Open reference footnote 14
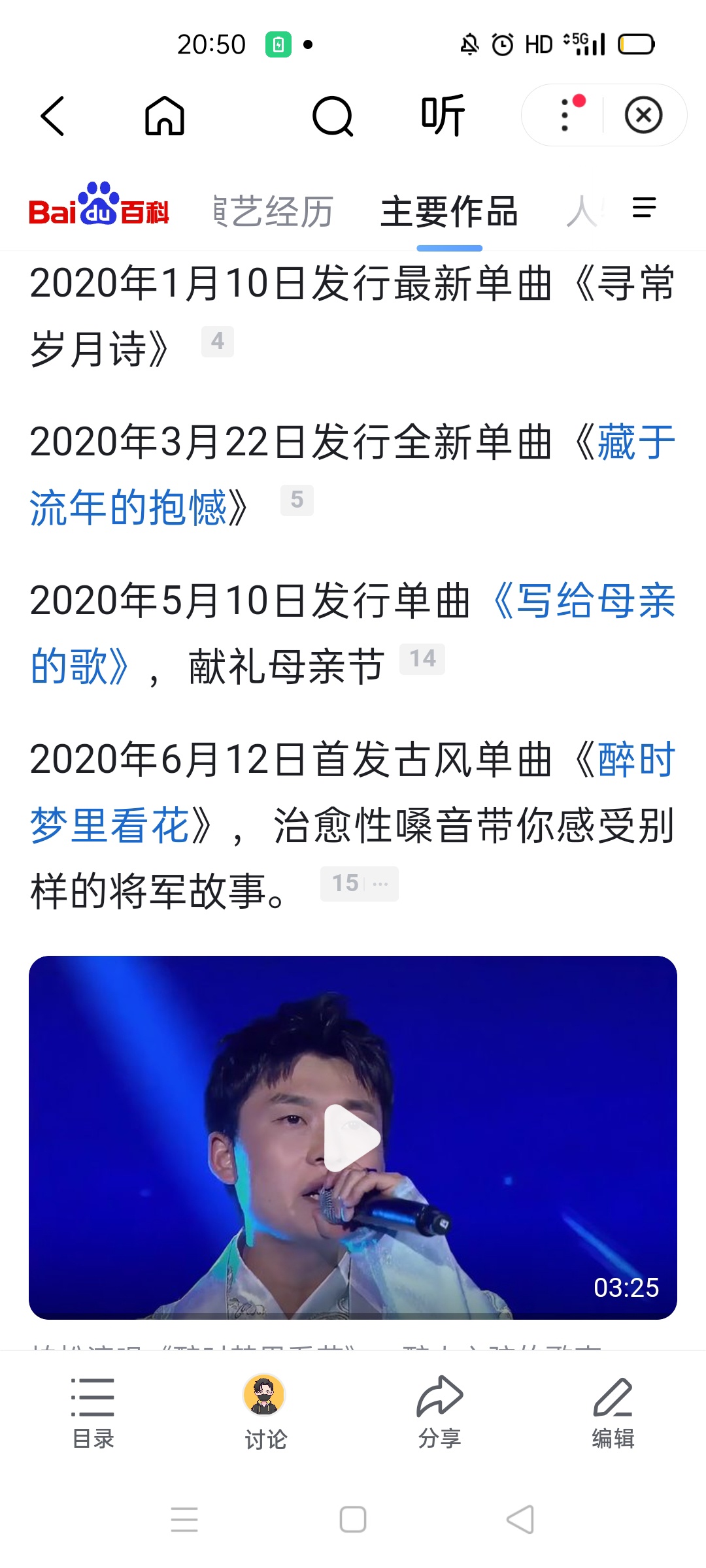Screen dimensions: 706x1568 coord(422,659)
